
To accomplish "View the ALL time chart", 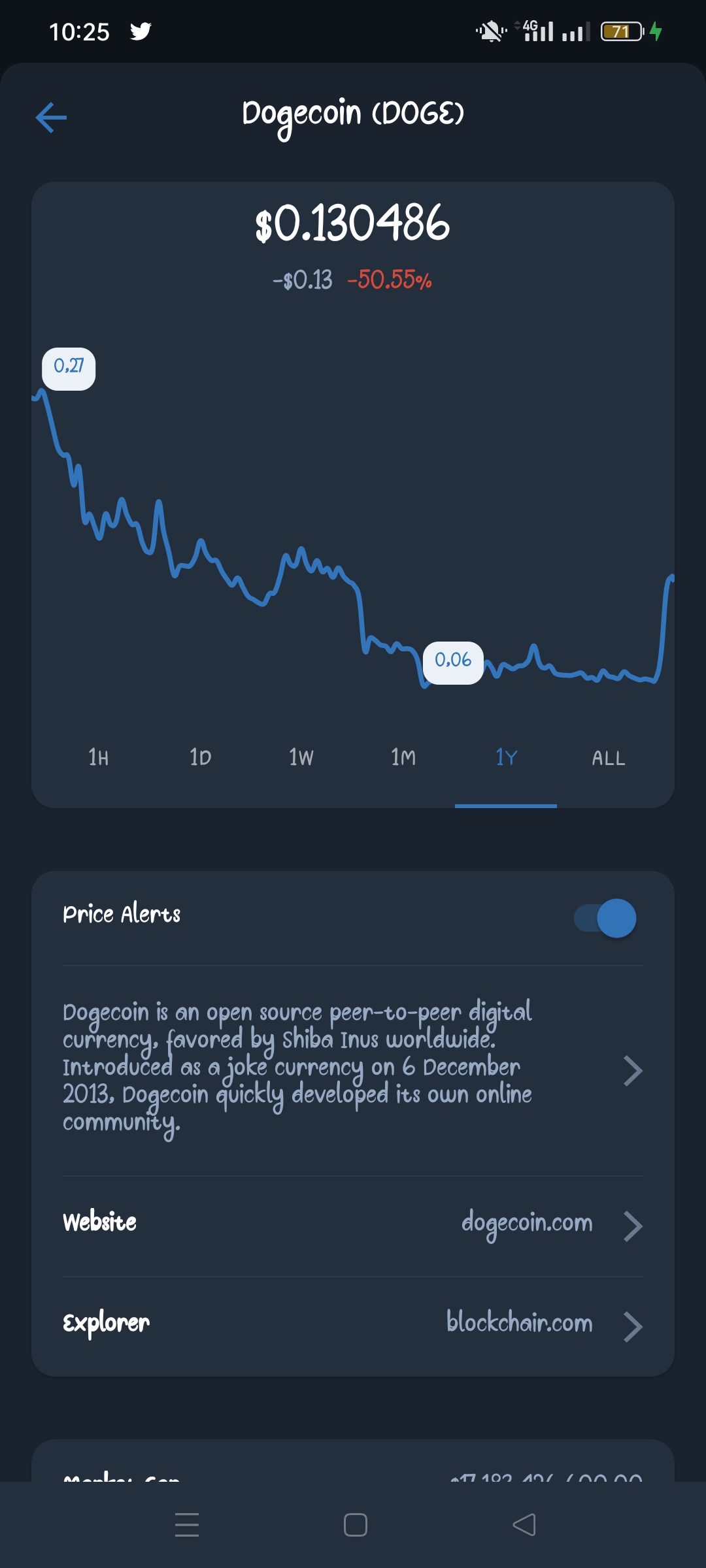I will point(608,758).
